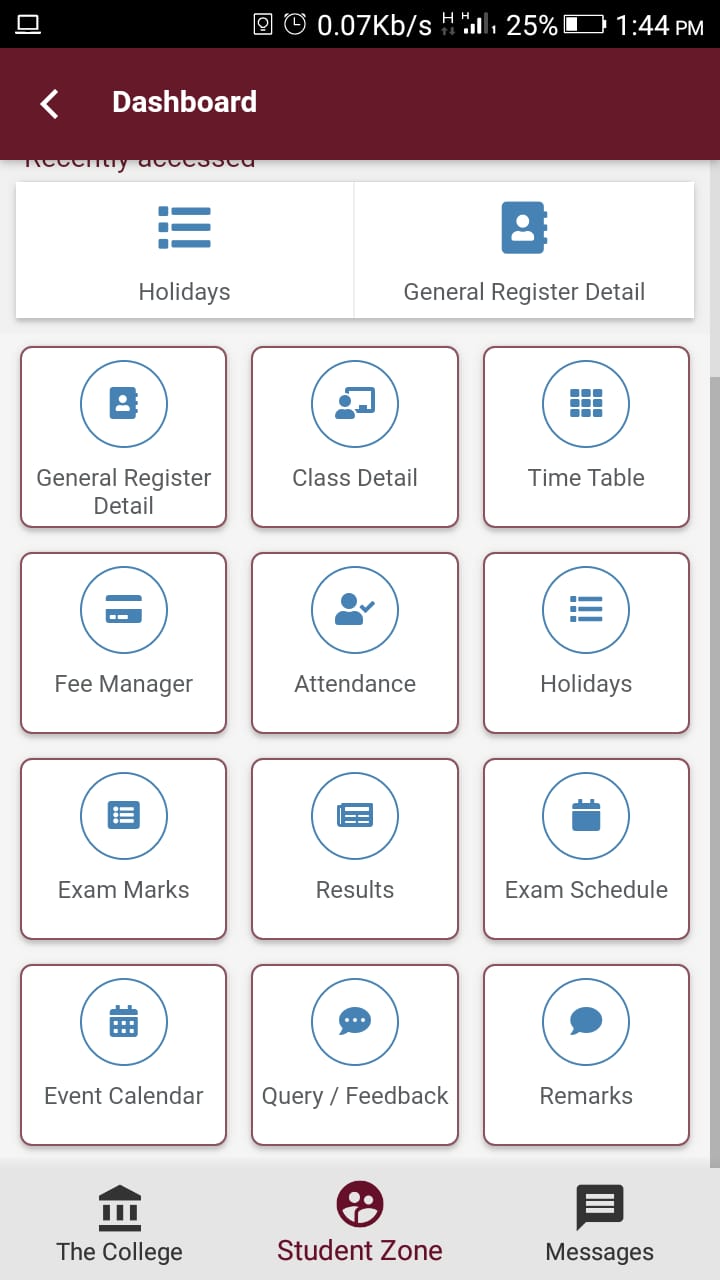
Task: Go back using the Dashboard arrow
Action: click(x=49, y=103)
